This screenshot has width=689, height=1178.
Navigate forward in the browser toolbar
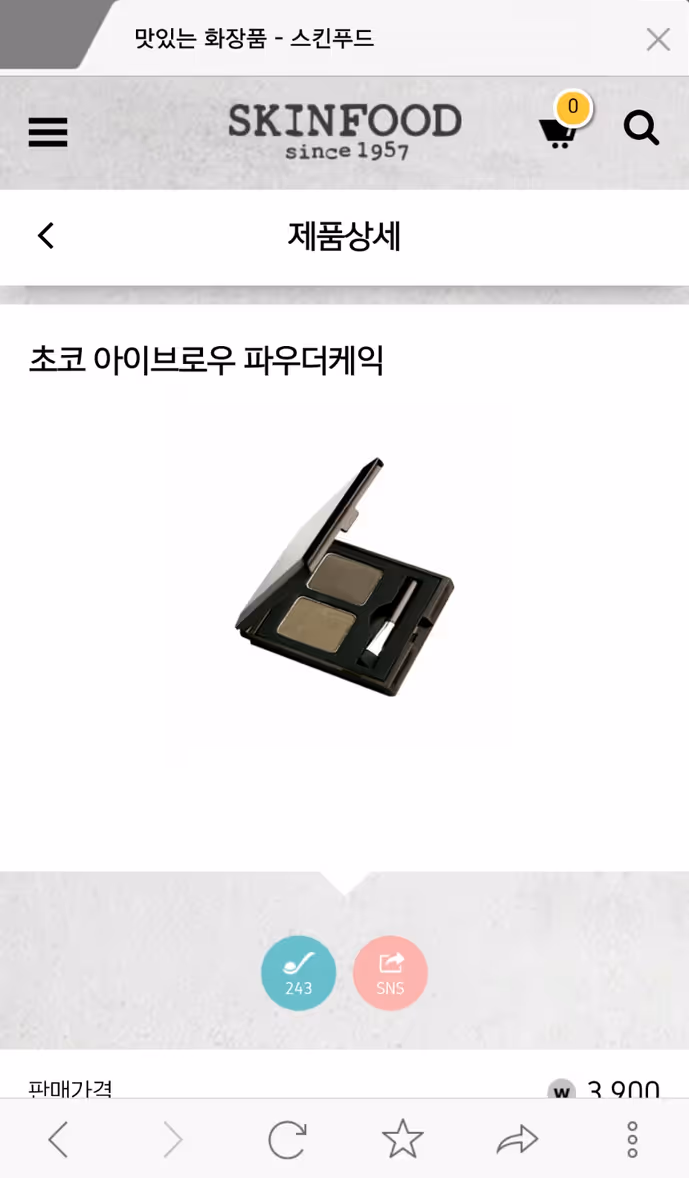point(173,1140)
